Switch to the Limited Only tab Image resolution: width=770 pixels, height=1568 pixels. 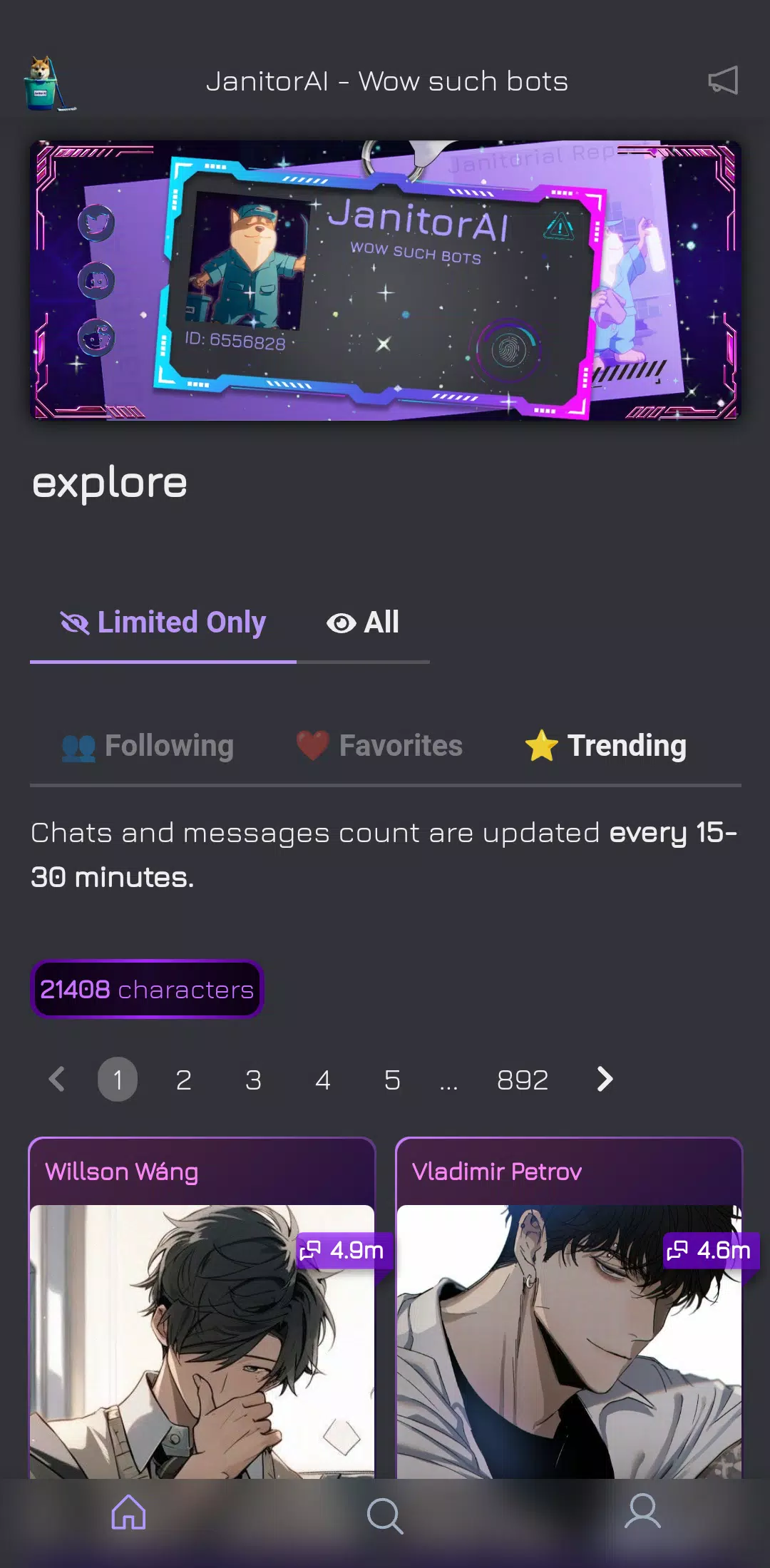163,622
